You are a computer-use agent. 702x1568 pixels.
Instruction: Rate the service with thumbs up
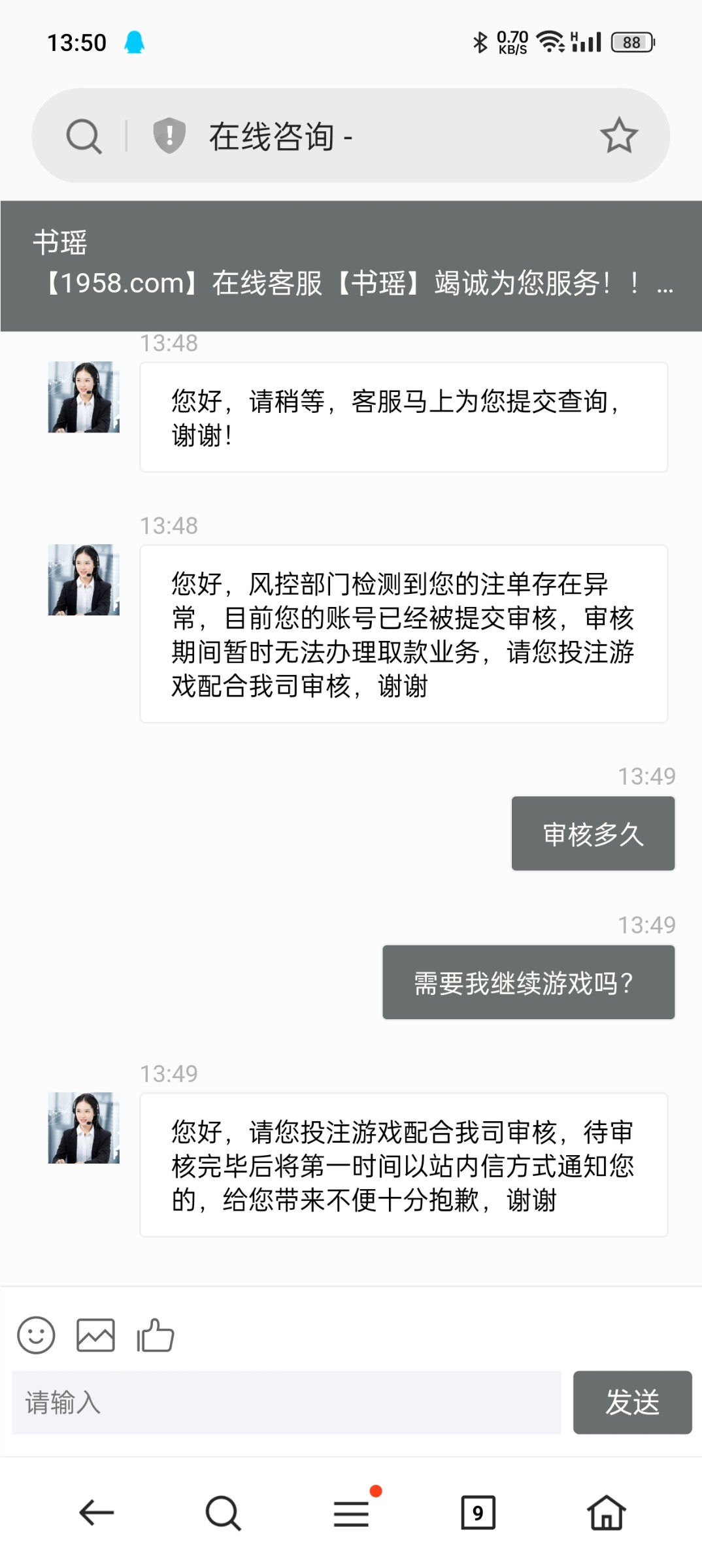tap(156, 1334)
